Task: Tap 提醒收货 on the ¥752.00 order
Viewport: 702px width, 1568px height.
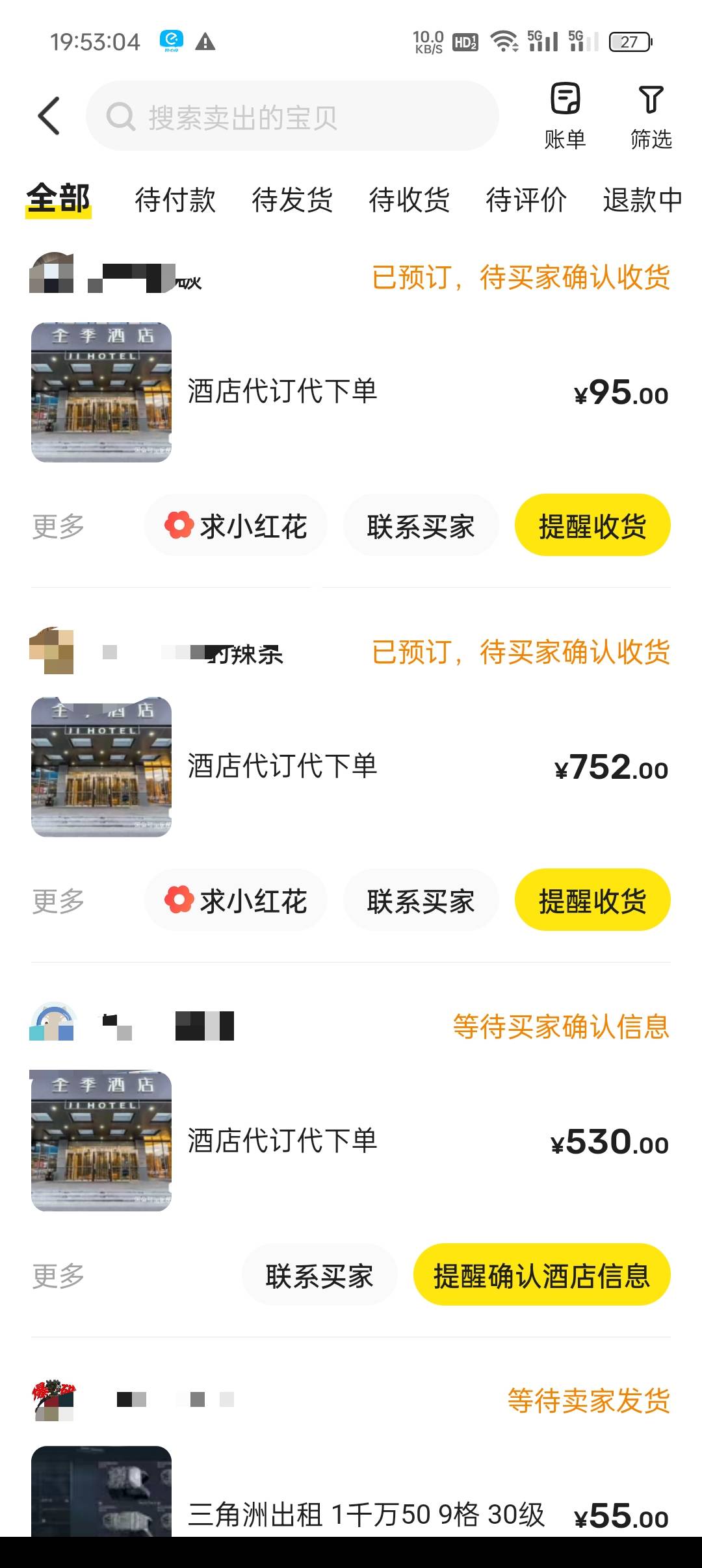Action: pyautogui.click(x=592, y=900)
